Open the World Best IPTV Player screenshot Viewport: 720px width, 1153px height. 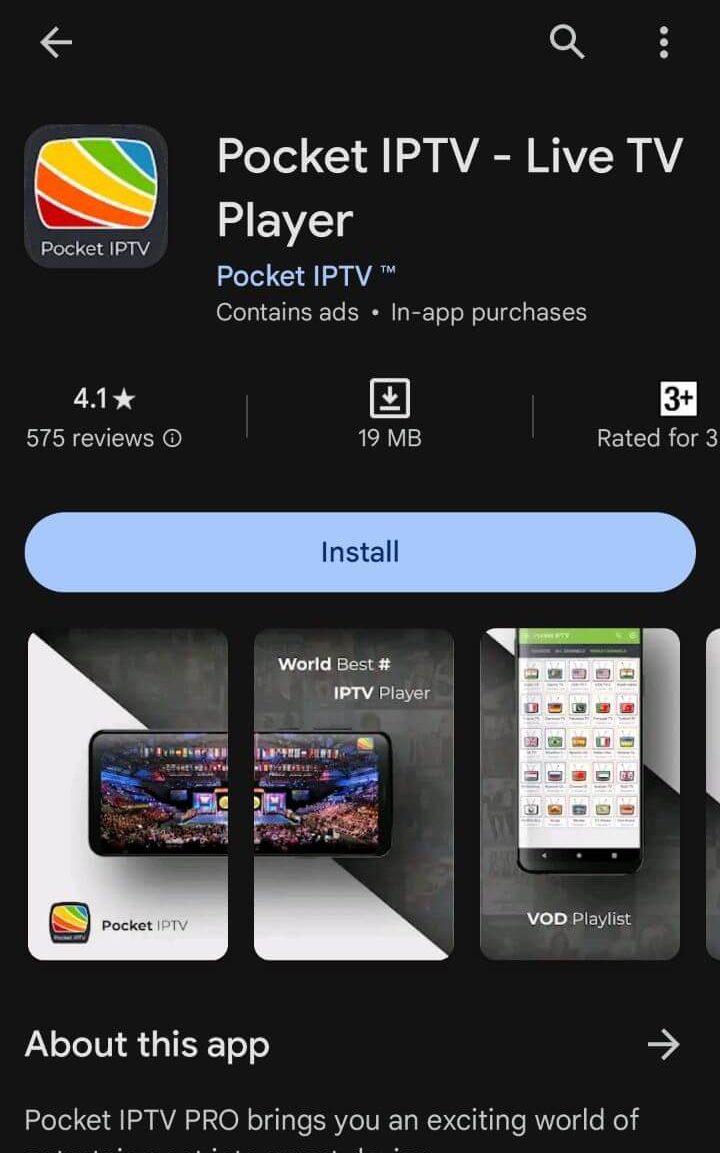coord(354,794)
